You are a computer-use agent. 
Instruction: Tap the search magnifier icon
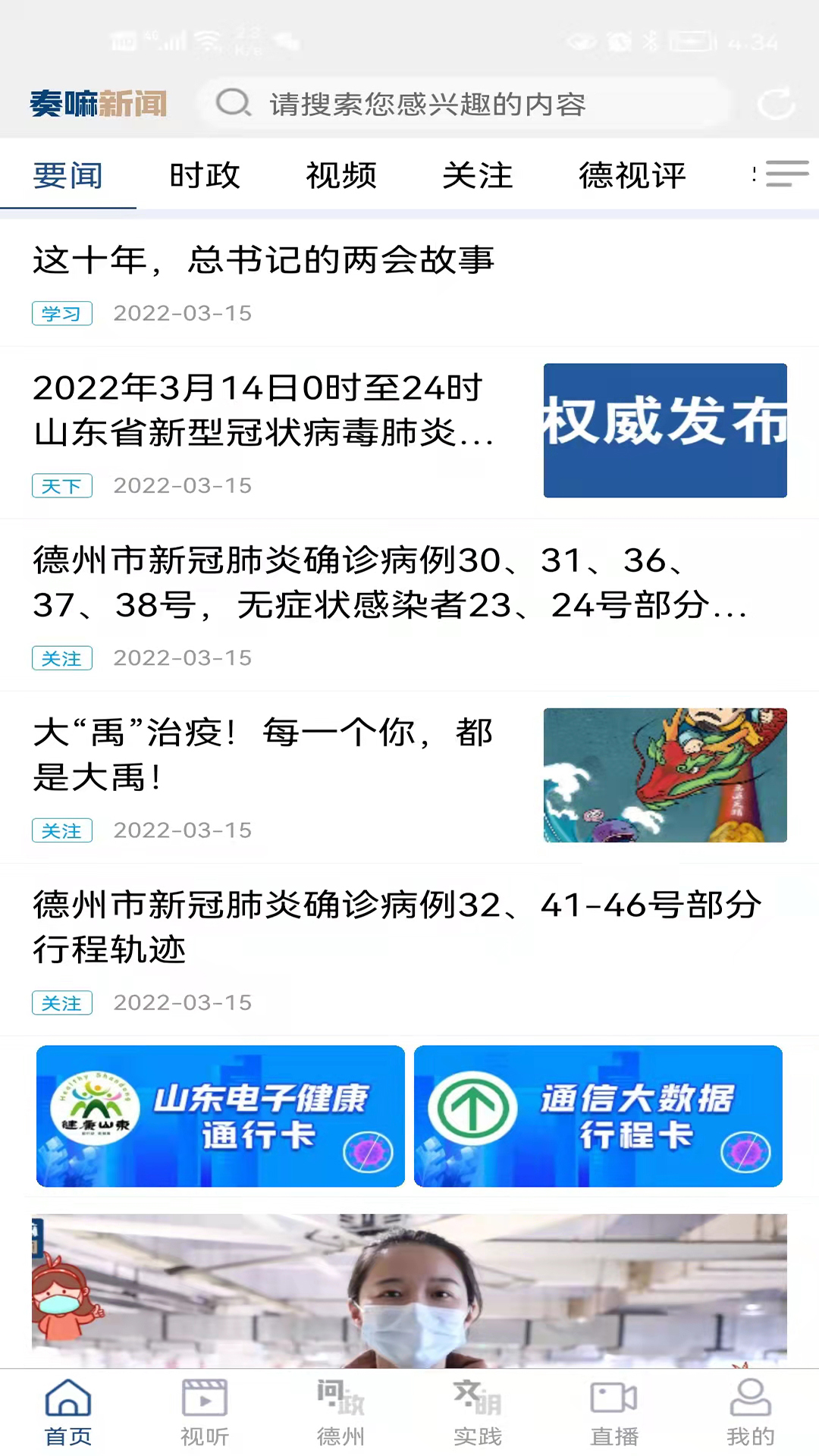[x=234, y=104]
